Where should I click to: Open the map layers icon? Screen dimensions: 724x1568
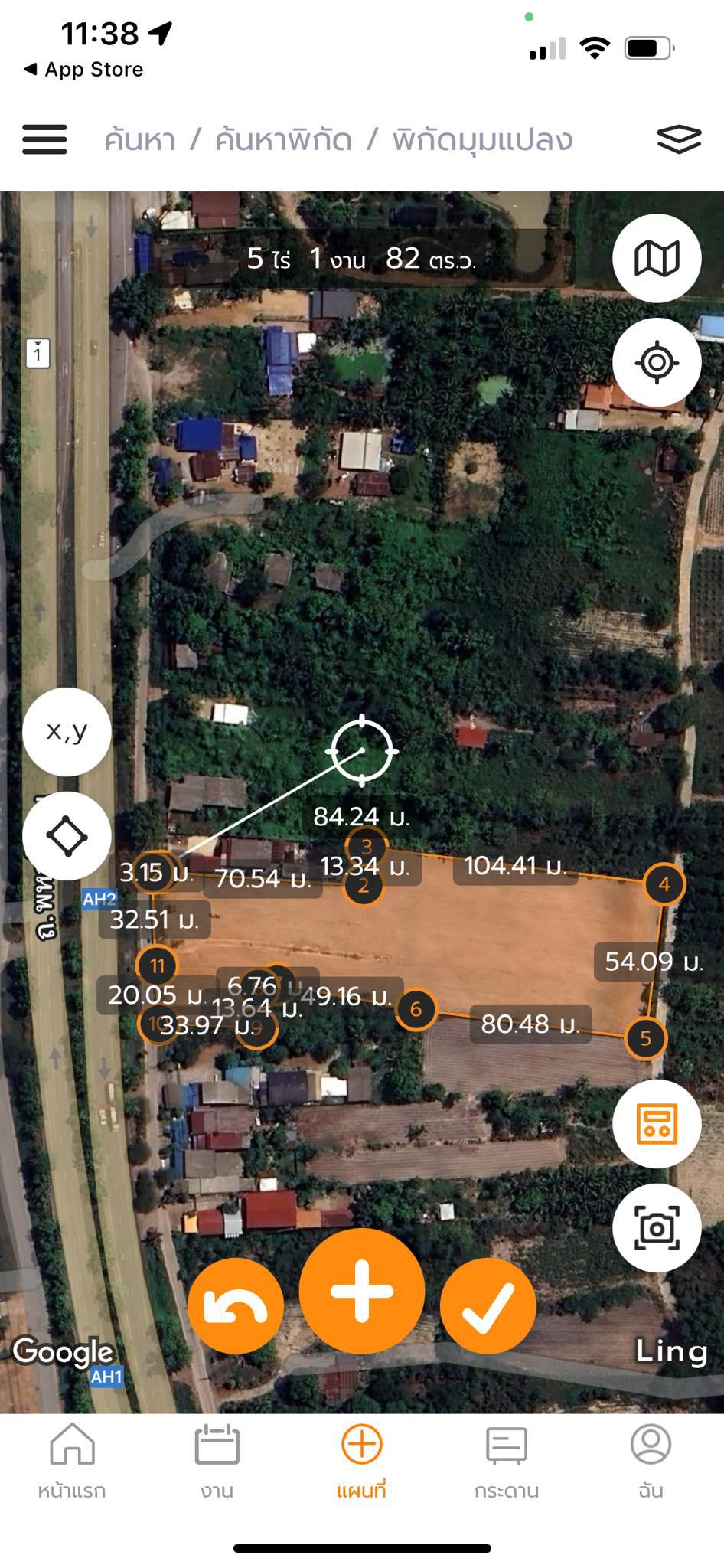coord(679,139)
